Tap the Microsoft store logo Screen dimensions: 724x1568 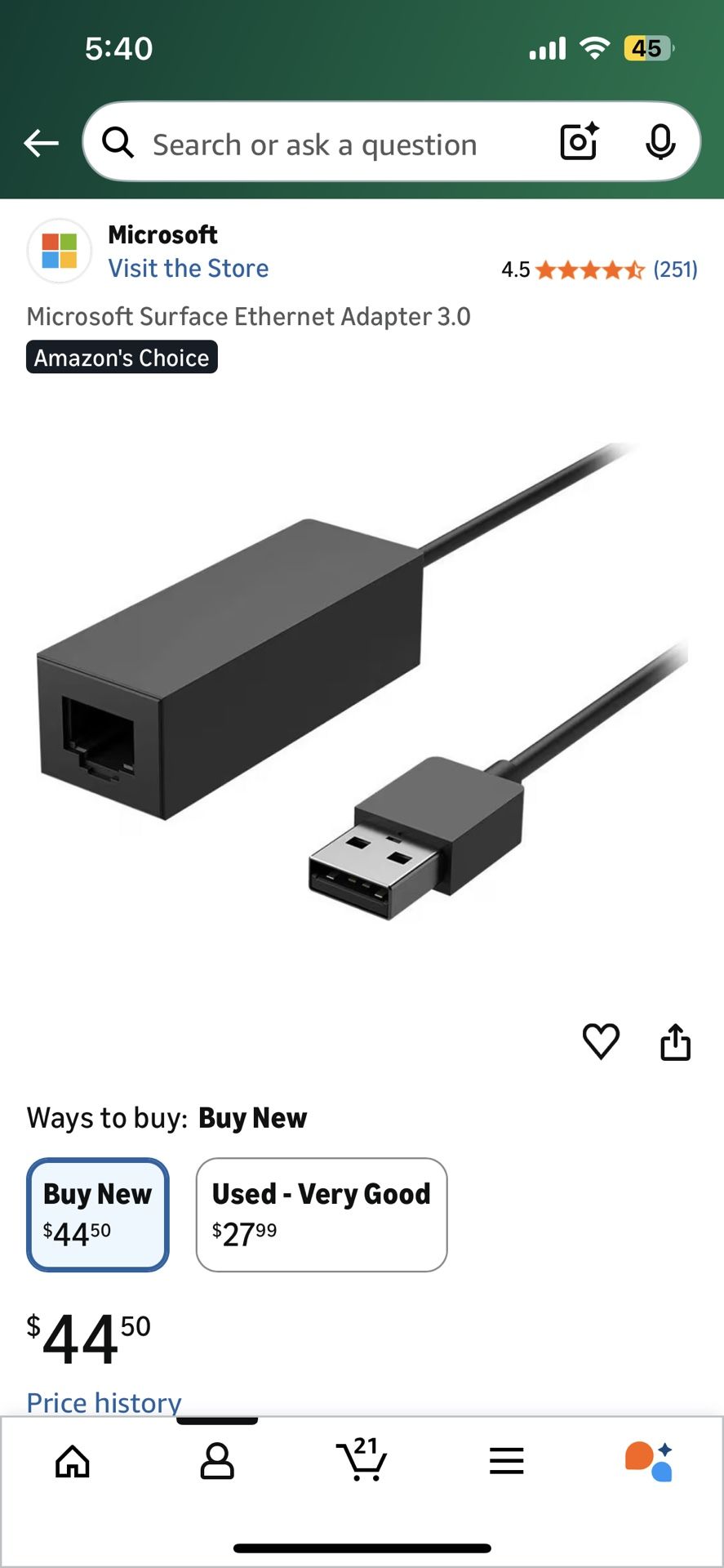tap(58, 250)
